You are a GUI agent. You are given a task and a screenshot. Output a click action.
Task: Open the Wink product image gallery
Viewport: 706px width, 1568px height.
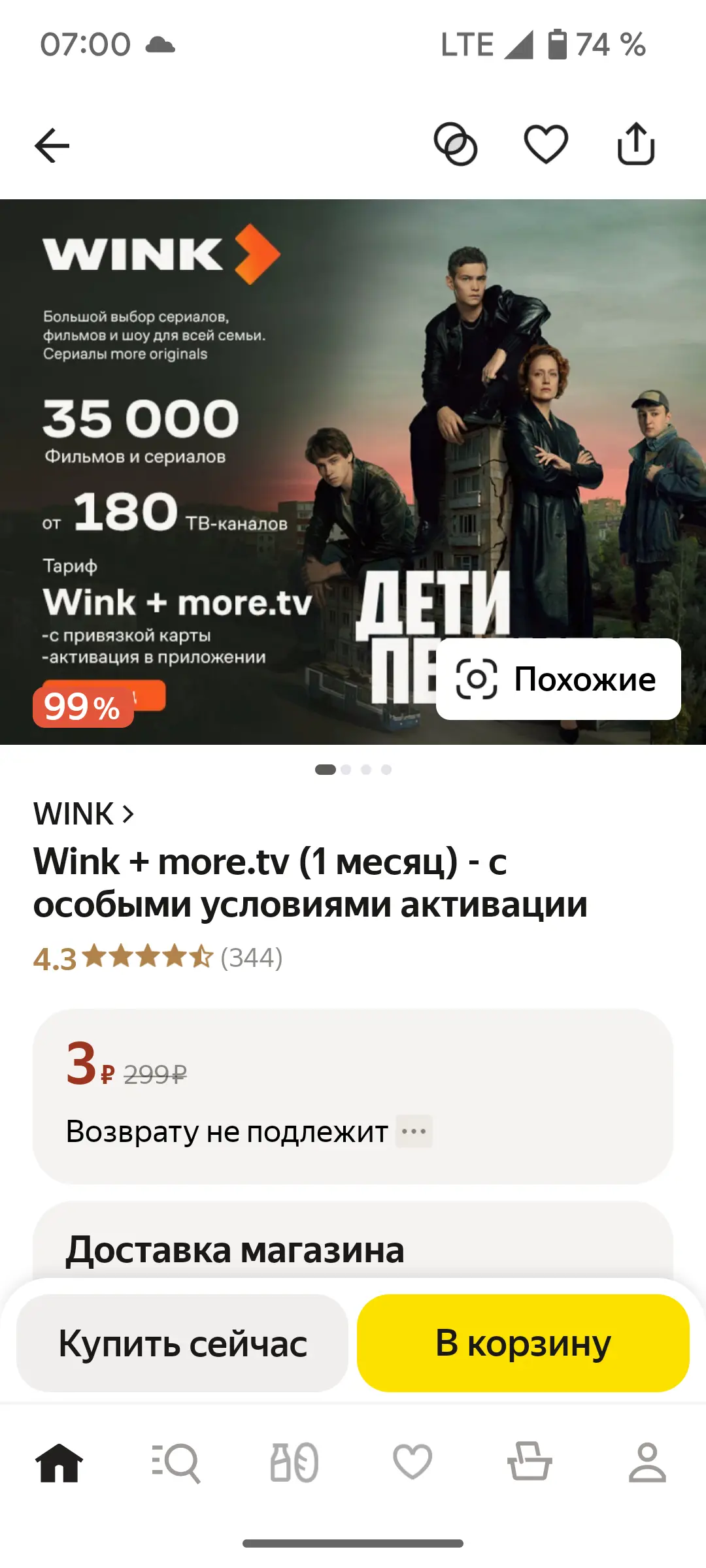353,472
